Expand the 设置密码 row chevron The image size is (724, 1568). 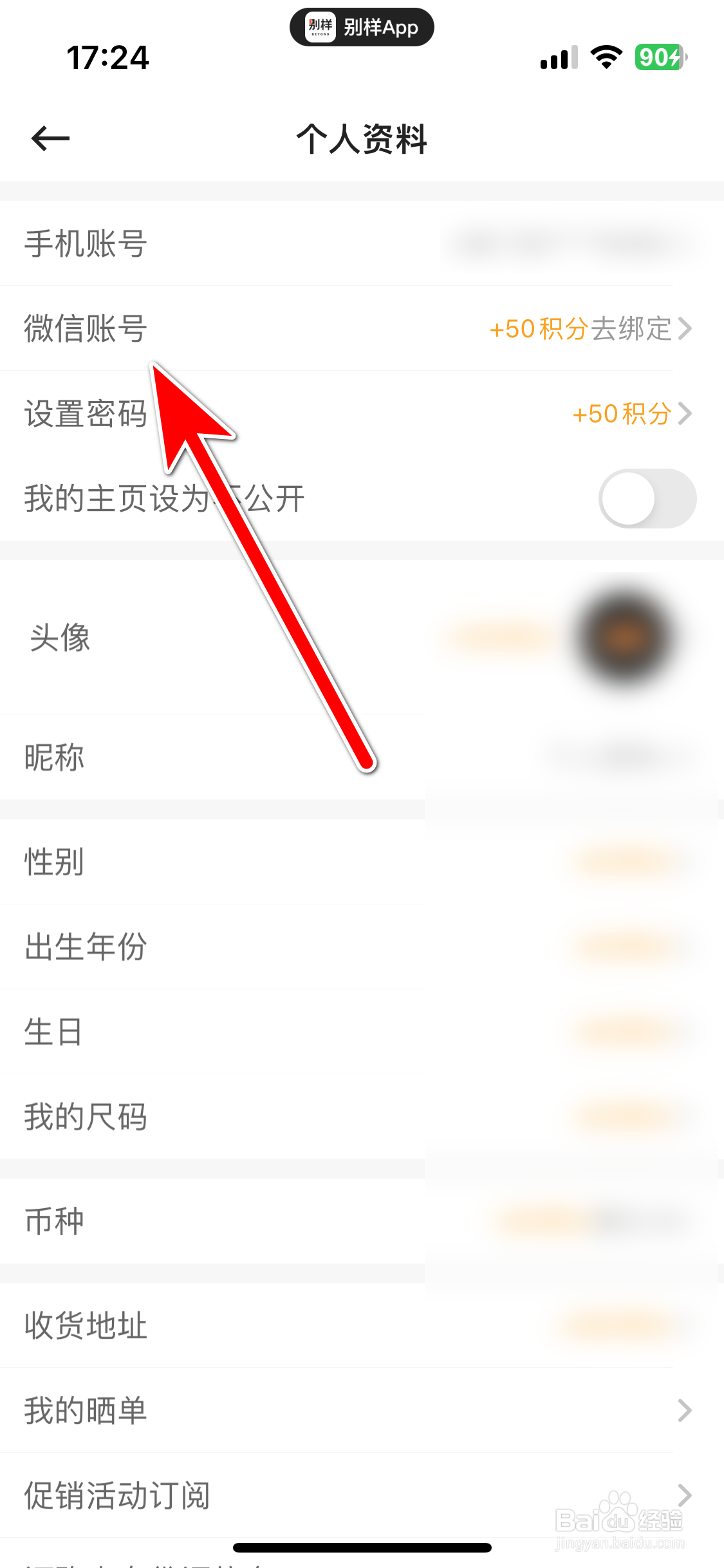click(x=686, y=415)
